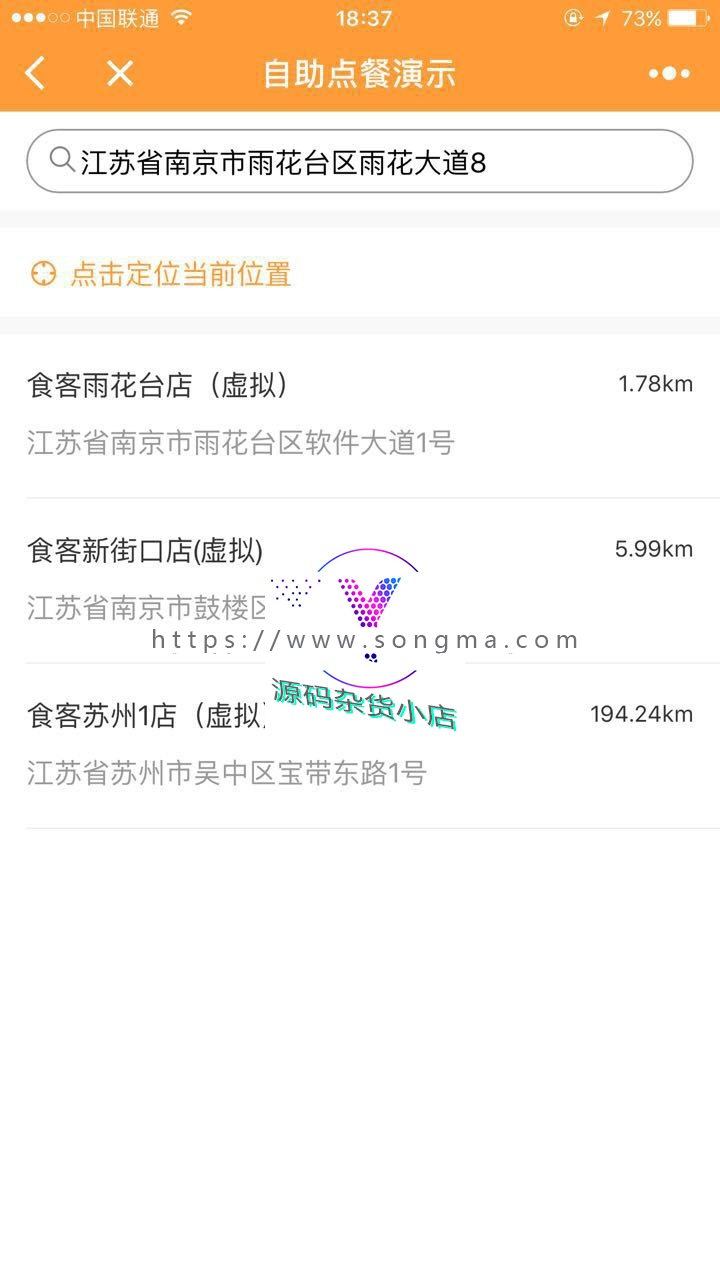
Task: Open the more options menu with three dots
Action: 669,73
